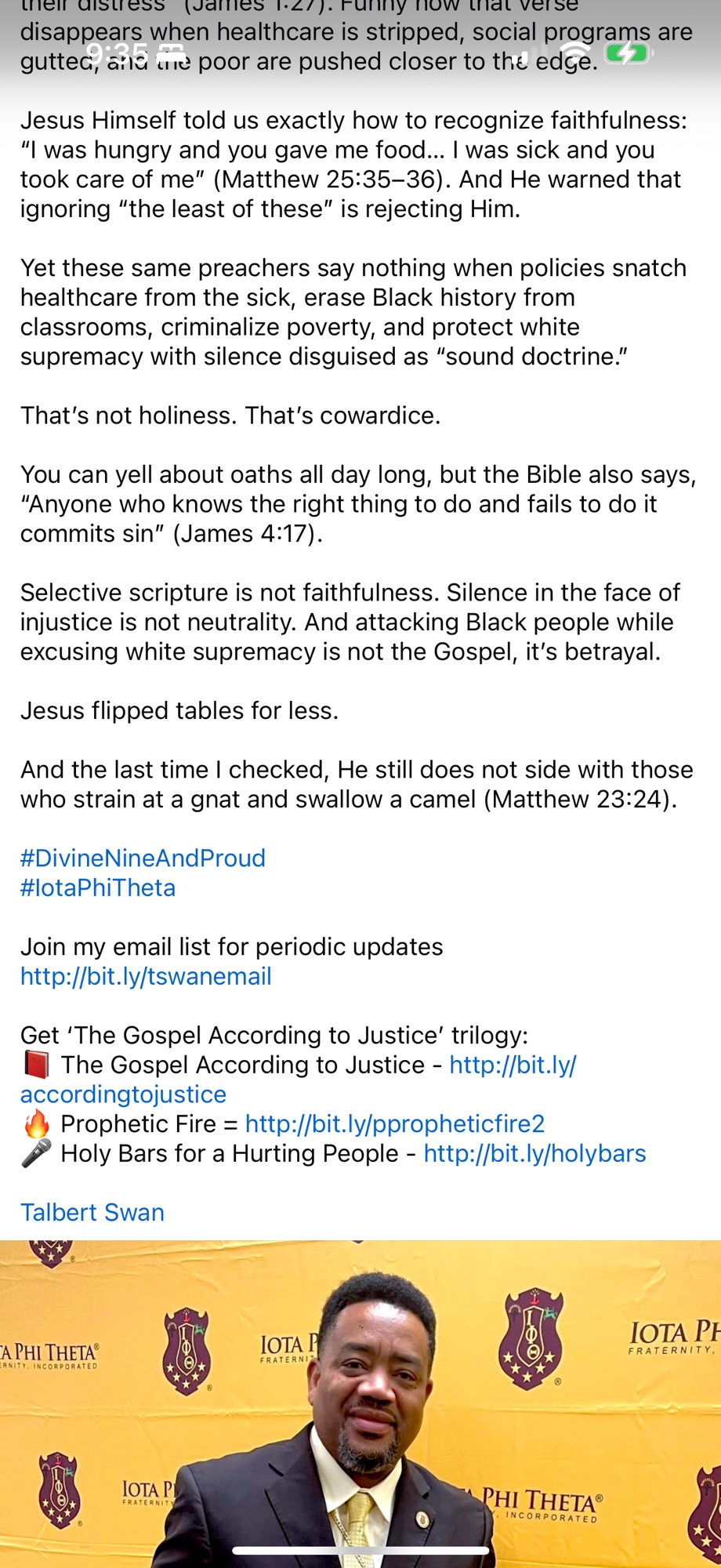The width and height of the screenshot is (721, 1568).
Task: Open the Prophetic Fire book link
Action: coord(394,1123)
